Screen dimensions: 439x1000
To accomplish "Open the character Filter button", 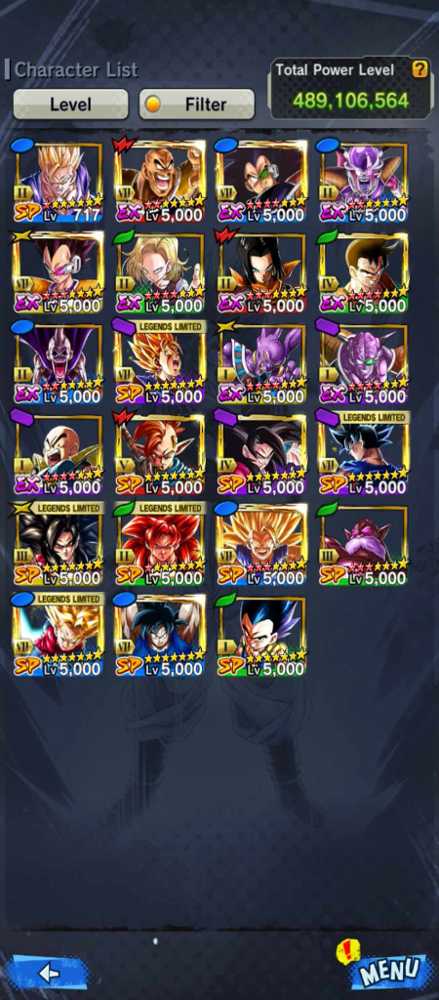I will pyautogui.click(x=197, y=104).
